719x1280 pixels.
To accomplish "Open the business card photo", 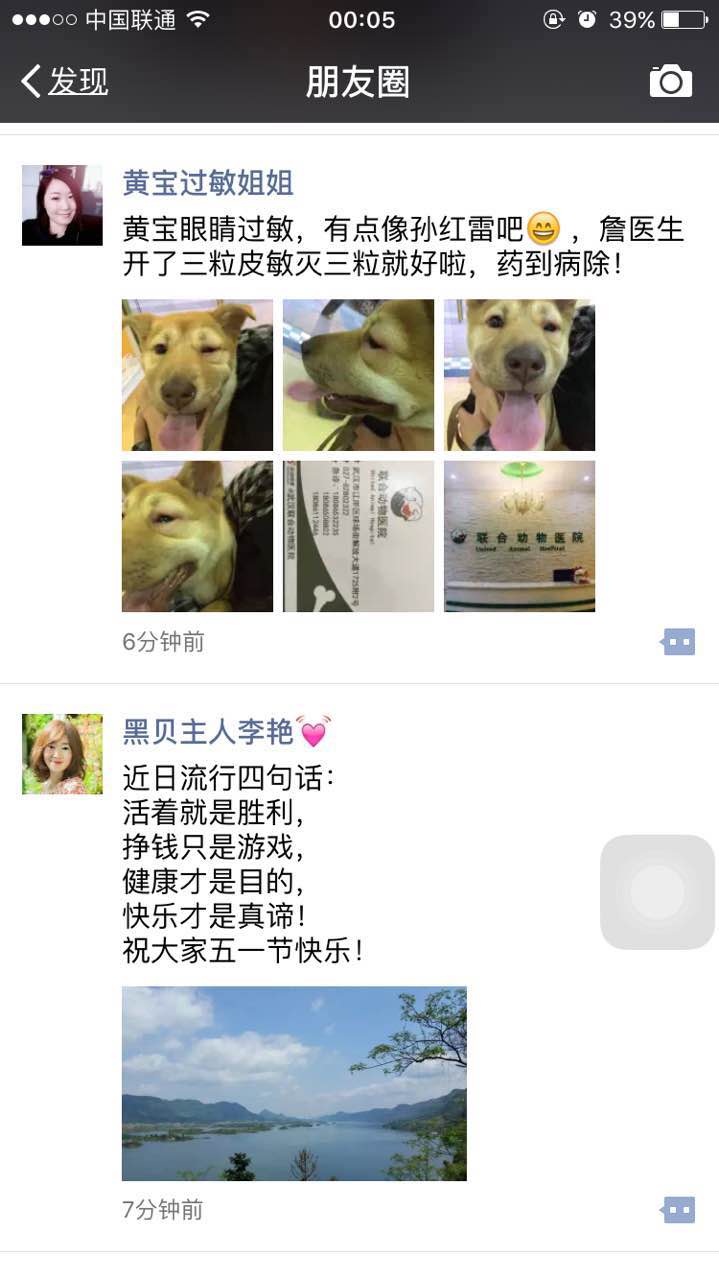I will click(358, 536).
